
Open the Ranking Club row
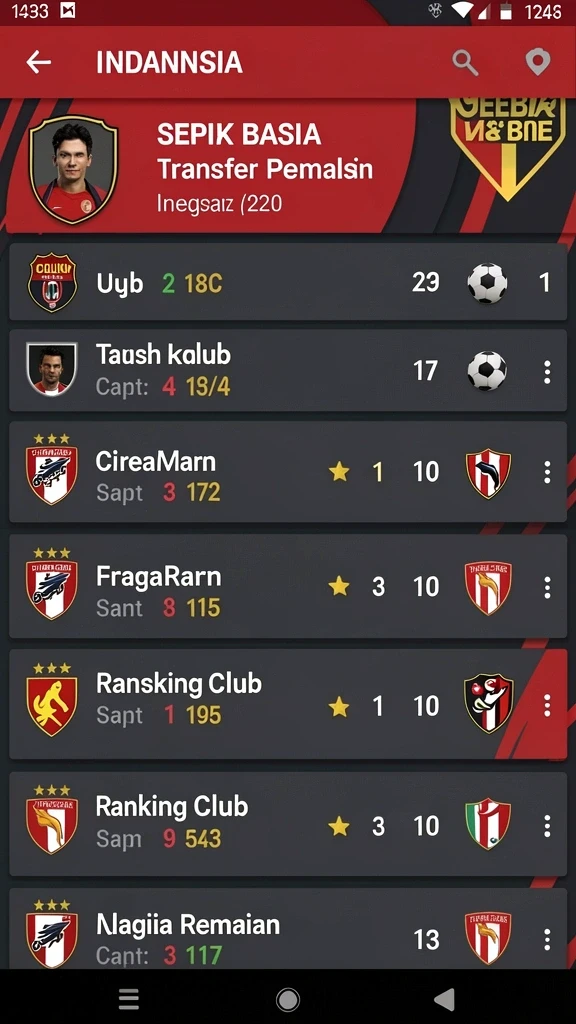288,824
